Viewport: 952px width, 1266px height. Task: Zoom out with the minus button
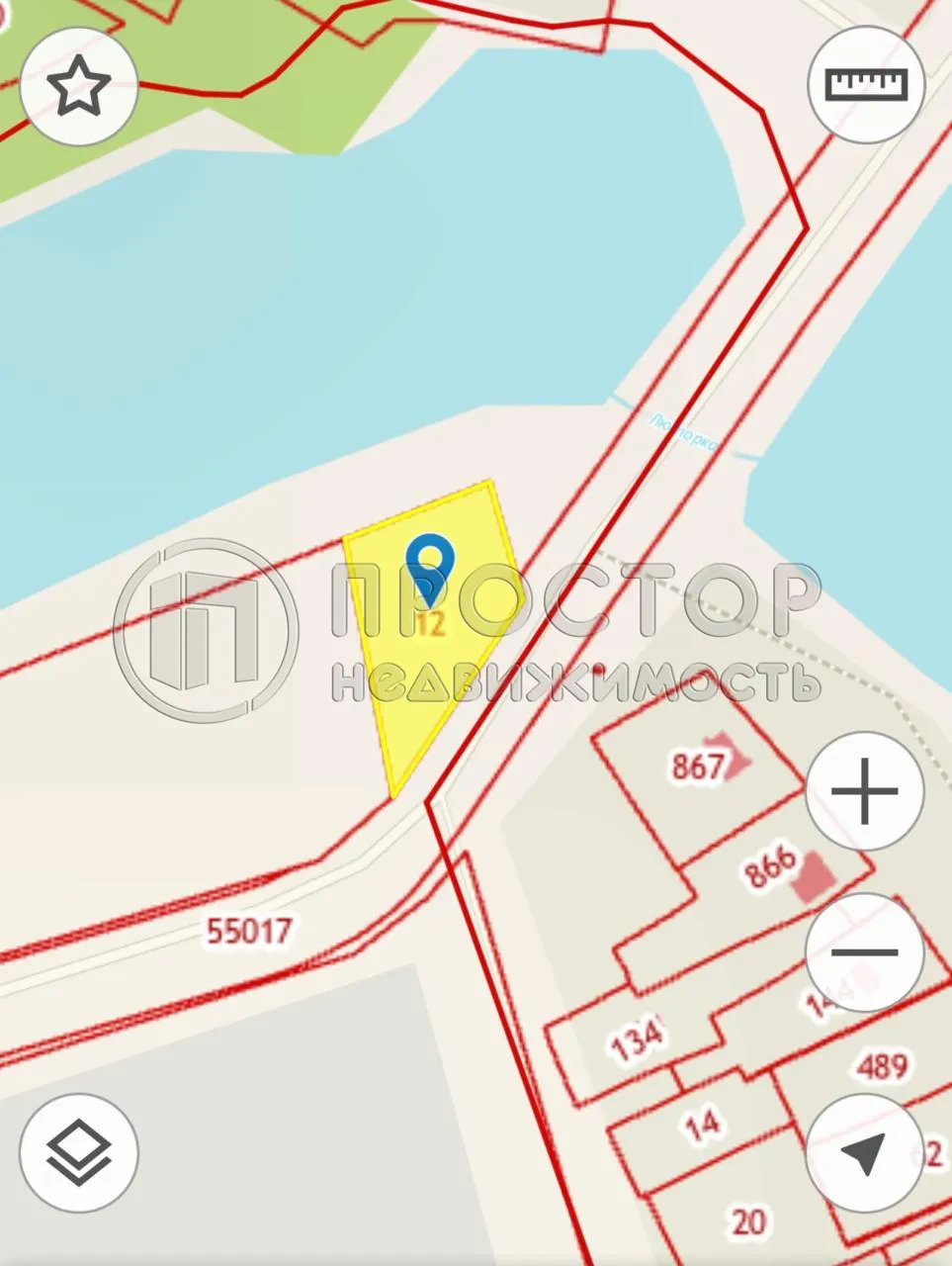tap(865, 952)
